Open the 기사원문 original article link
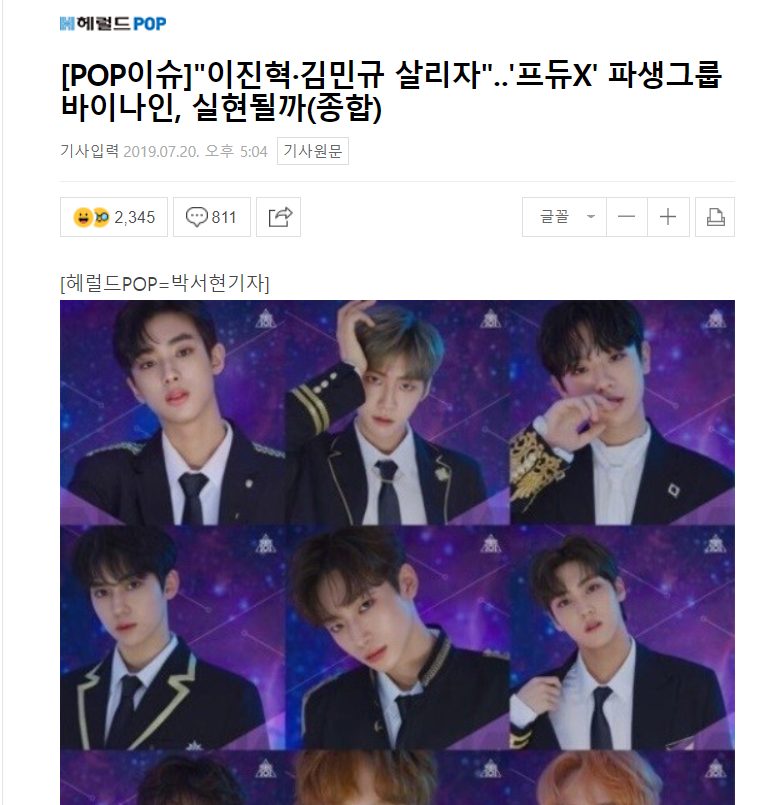Viewport: 779px width, 805px height. [312, 152]
